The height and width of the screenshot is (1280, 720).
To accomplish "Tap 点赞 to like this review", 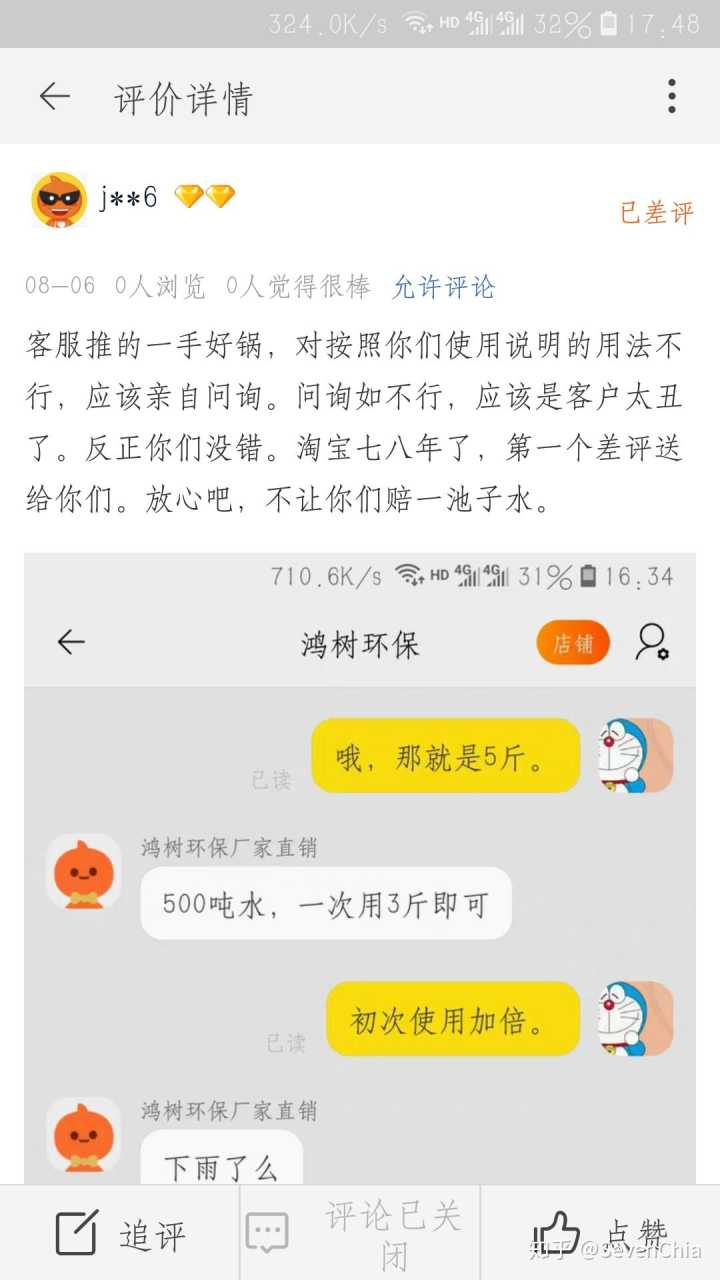I will (x=600, y=1234).
